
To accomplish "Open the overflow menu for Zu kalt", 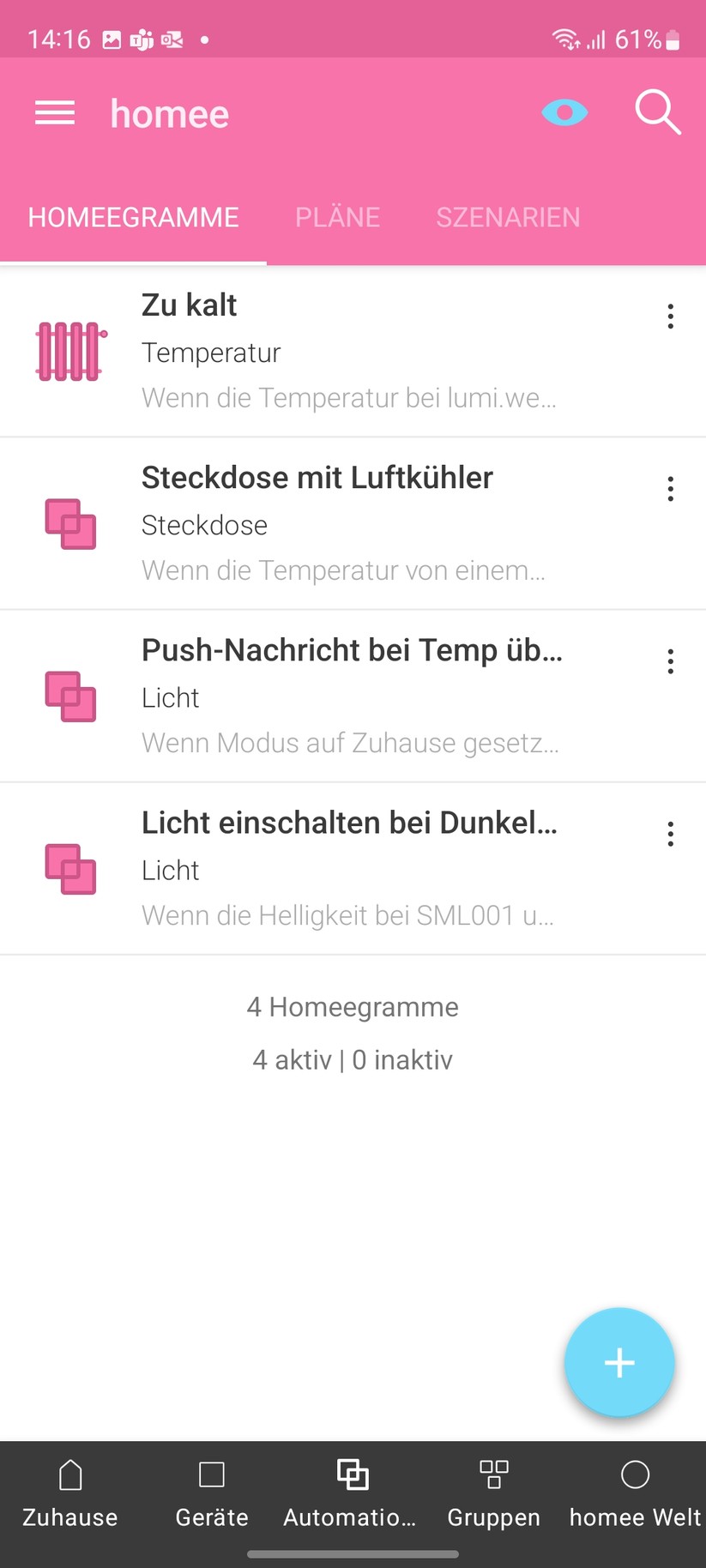I will pyautogui.click(x=670, y=317).
